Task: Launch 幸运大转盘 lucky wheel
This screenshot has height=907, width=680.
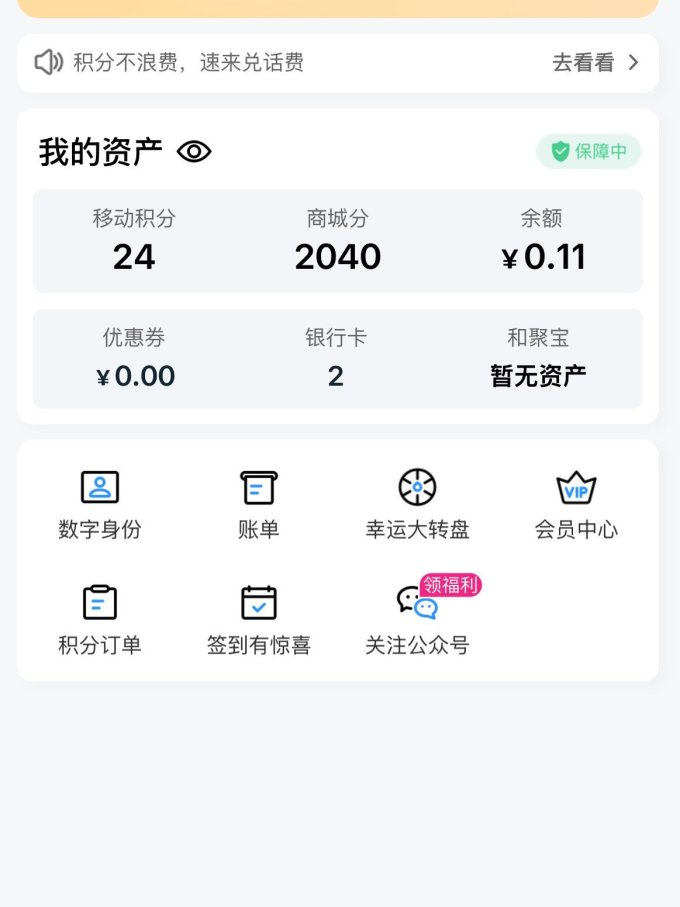Action: click(x=417, y=504)
